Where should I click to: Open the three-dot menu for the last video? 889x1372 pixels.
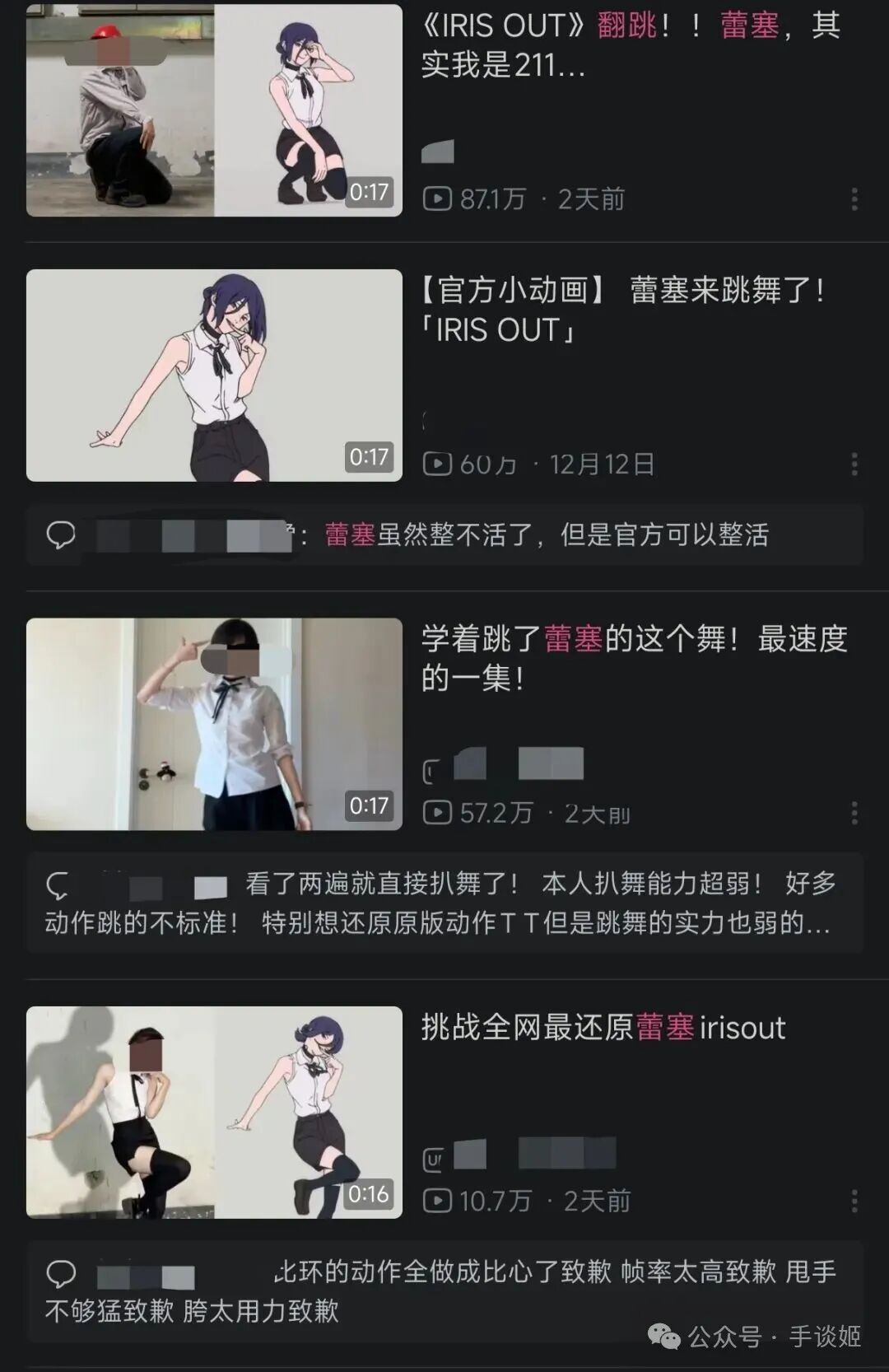click(853, 1202)
